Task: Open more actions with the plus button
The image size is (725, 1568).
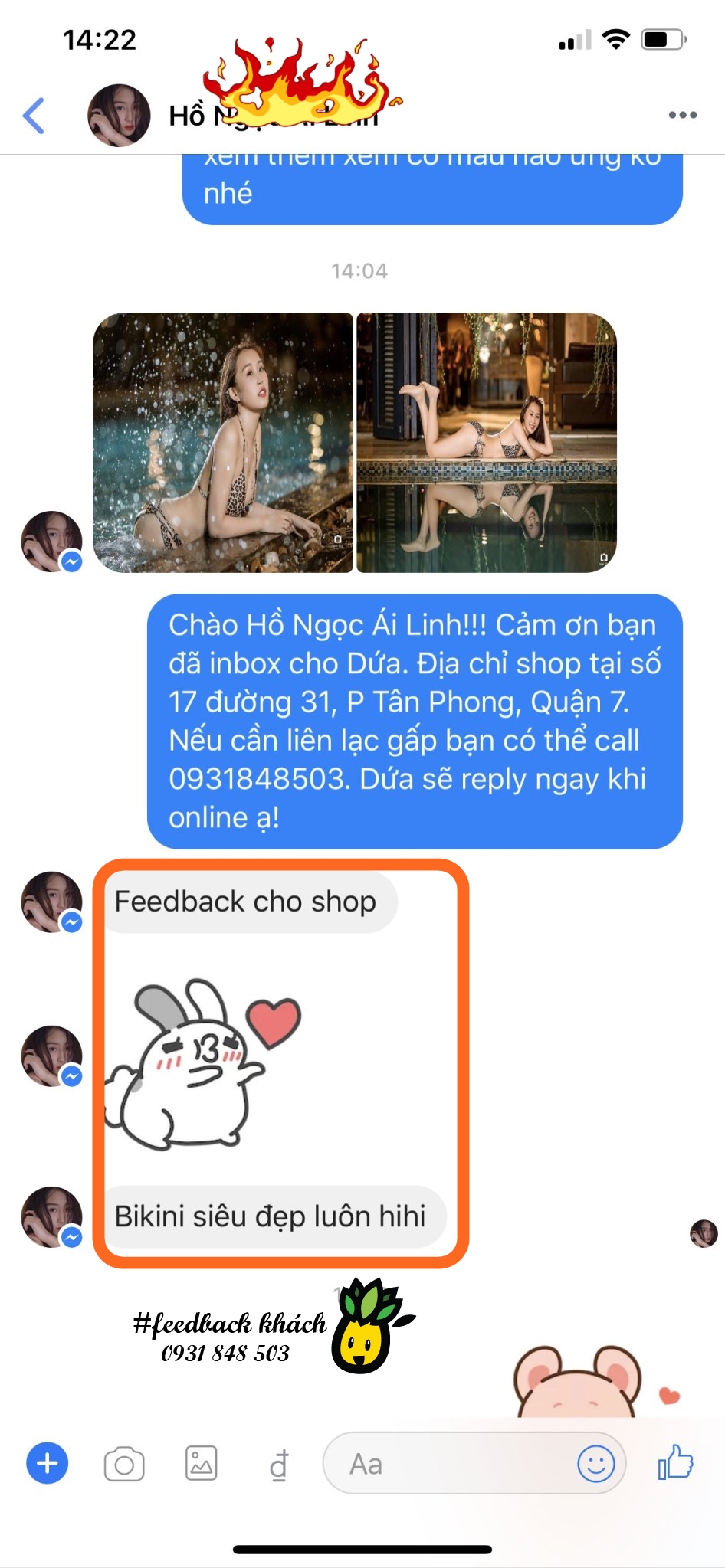Action: click(x=48, y=1463)
